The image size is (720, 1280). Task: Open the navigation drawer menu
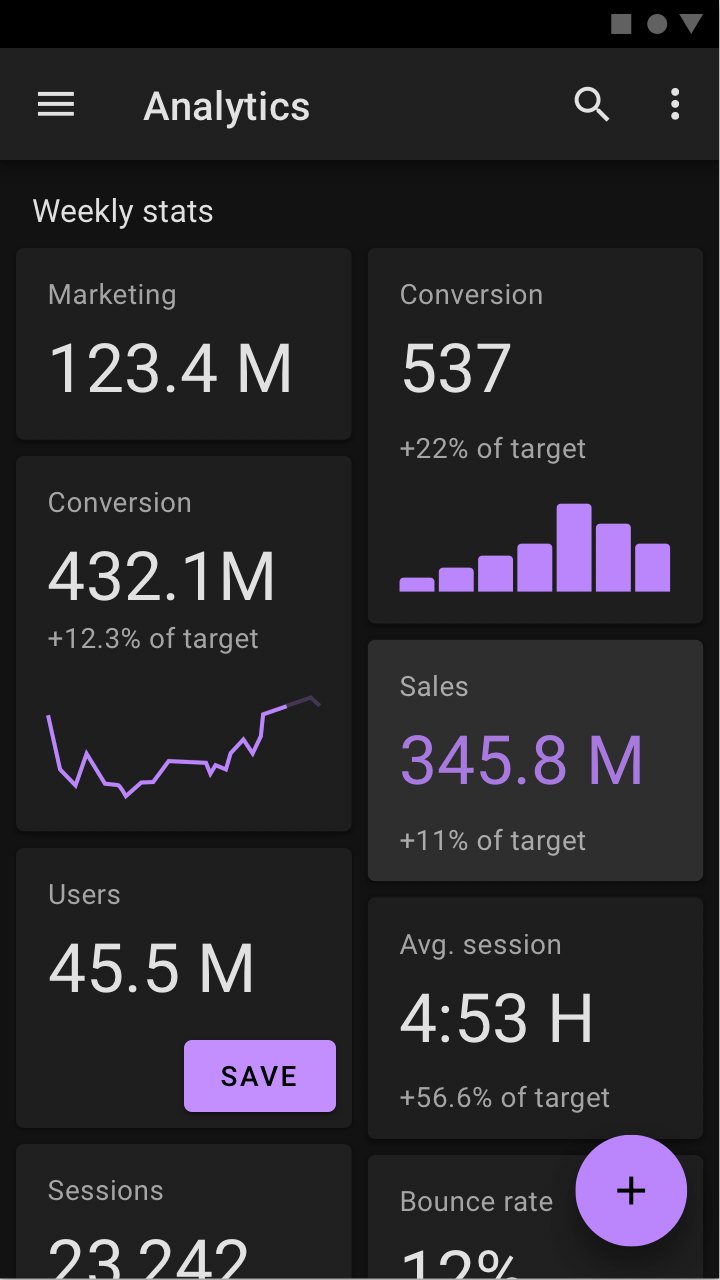pos(56,104)
